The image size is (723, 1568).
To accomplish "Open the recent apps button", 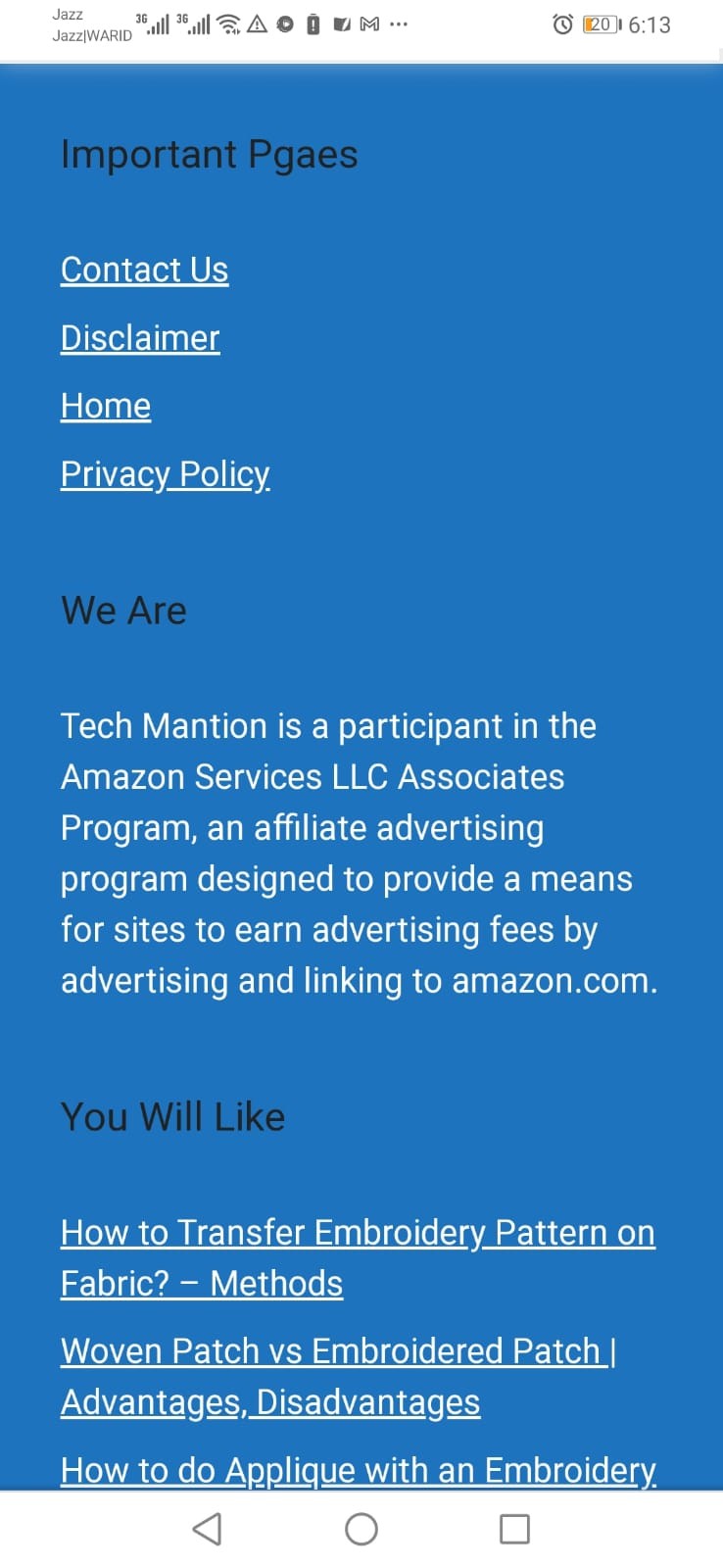I will pyautogui.click(x=514, y=1529).
